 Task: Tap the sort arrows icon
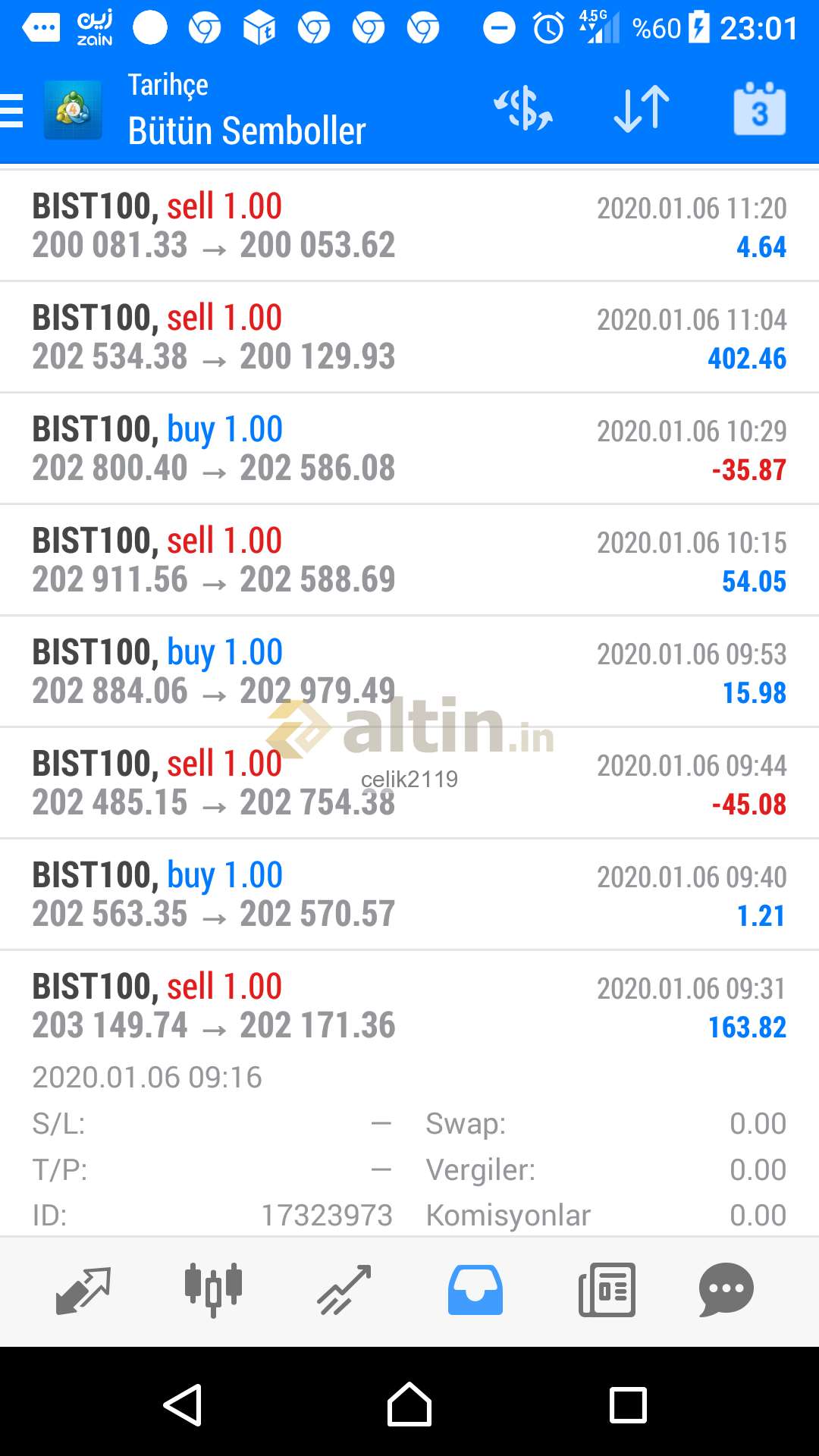pos(642,108)
